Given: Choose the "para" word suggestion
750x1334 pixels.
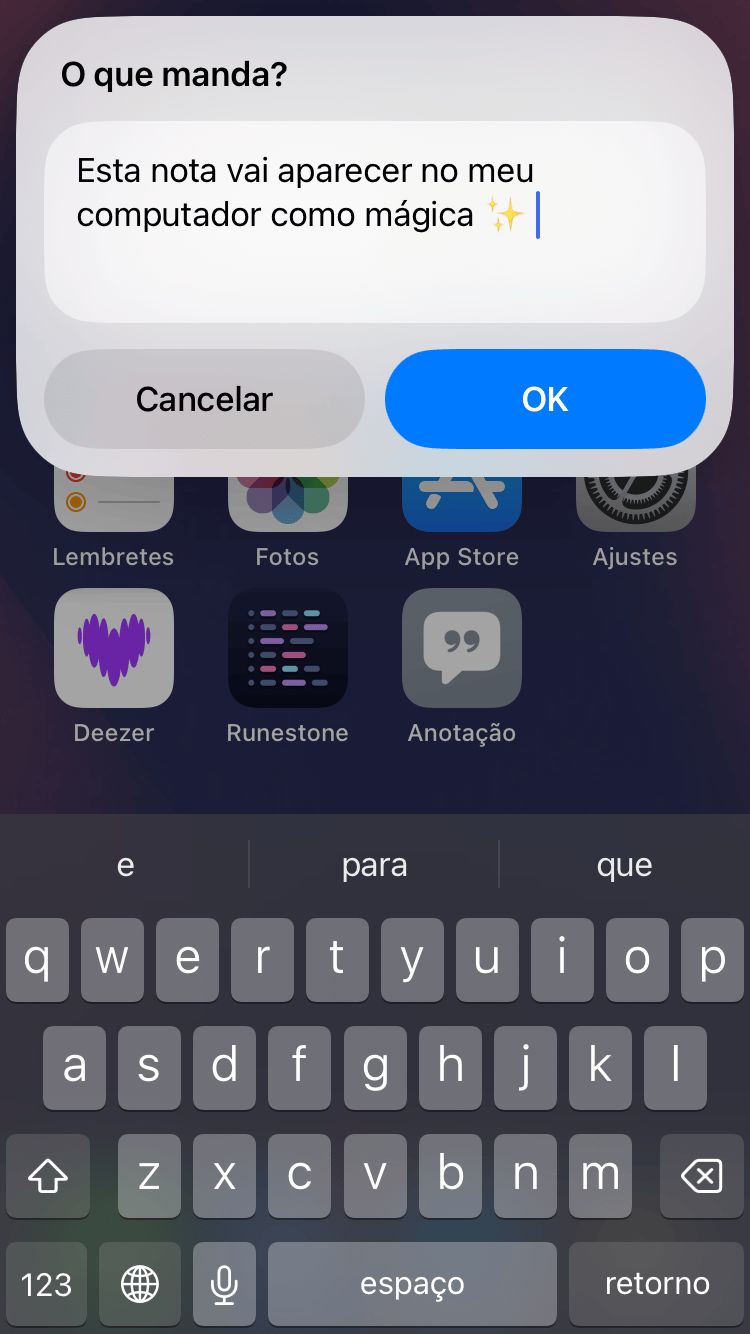Looking at the screenshot, I should pos(374,865).
